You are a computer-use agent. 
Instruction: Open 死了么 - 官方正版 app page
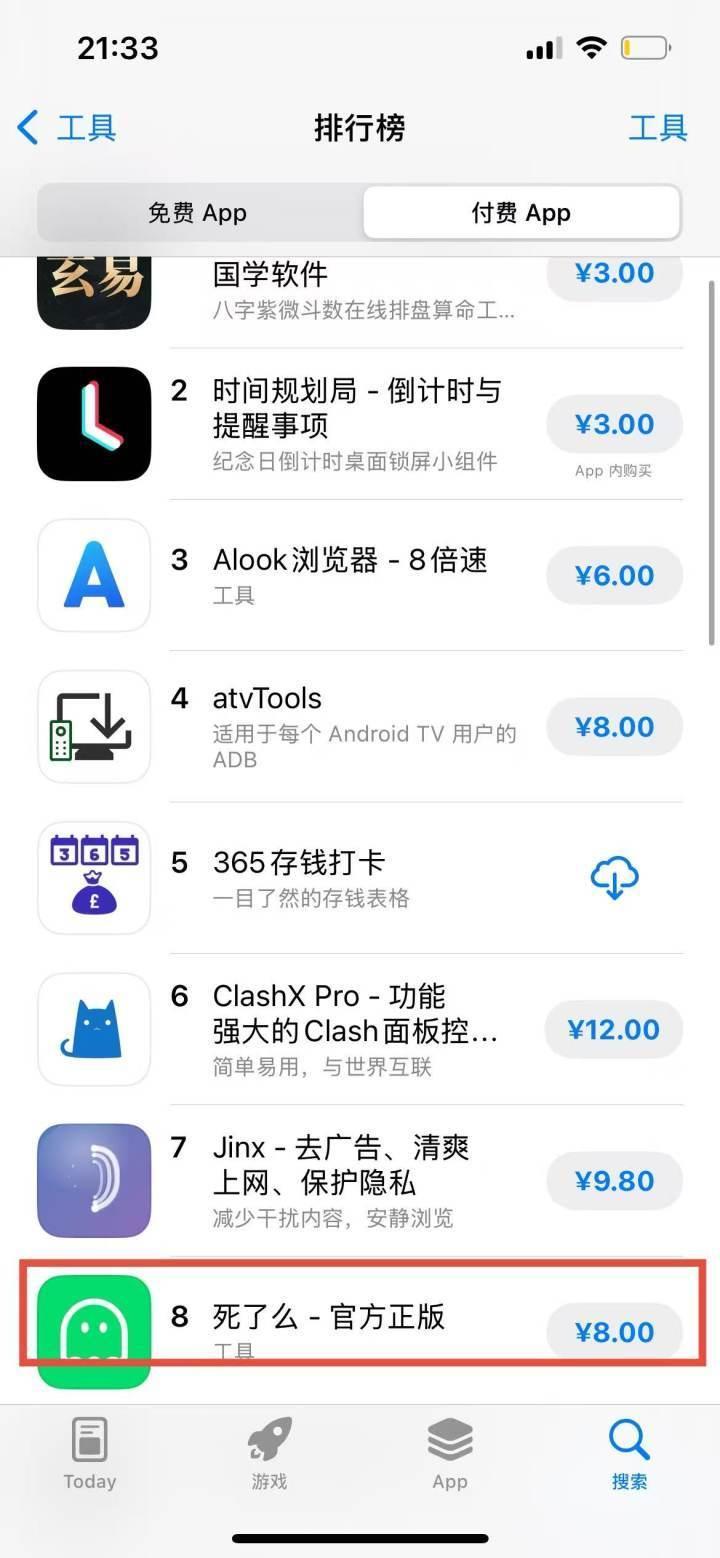[x=328, y=1317]
